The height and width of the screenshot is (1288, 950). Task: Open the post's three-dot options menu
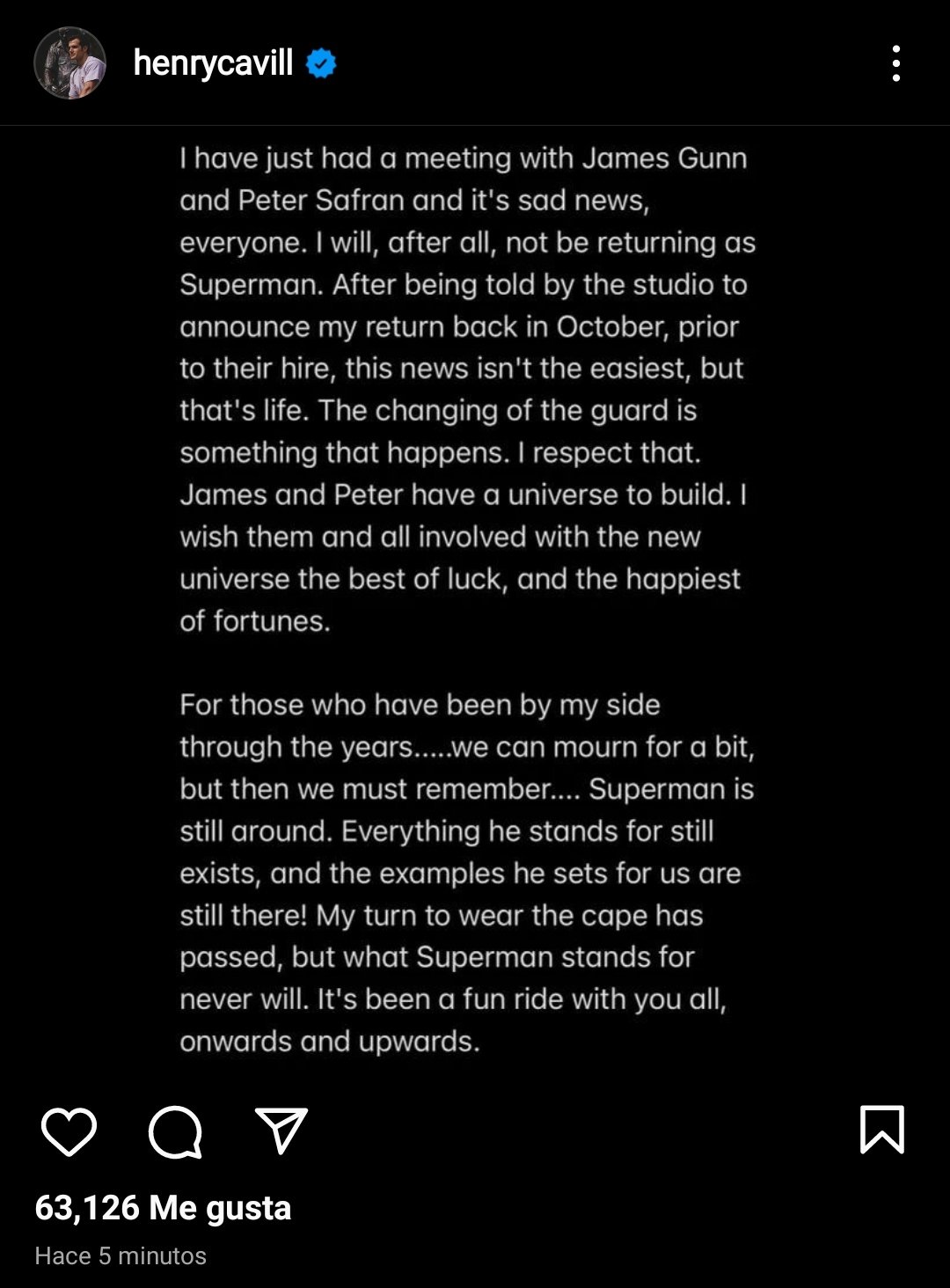[x=895, y=63]
